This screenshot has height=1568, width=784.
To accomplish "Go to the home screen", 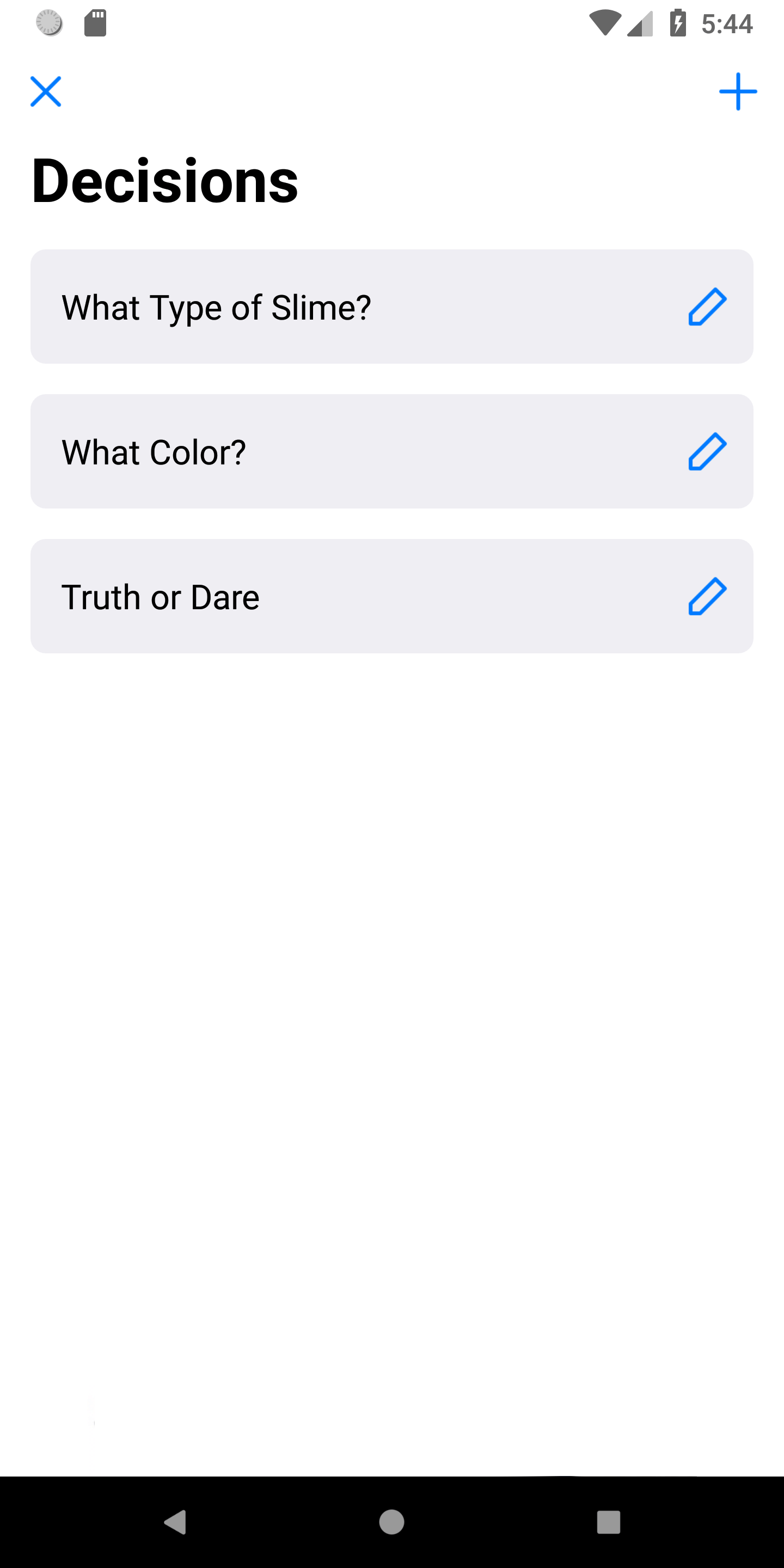I will (391, 1522).
